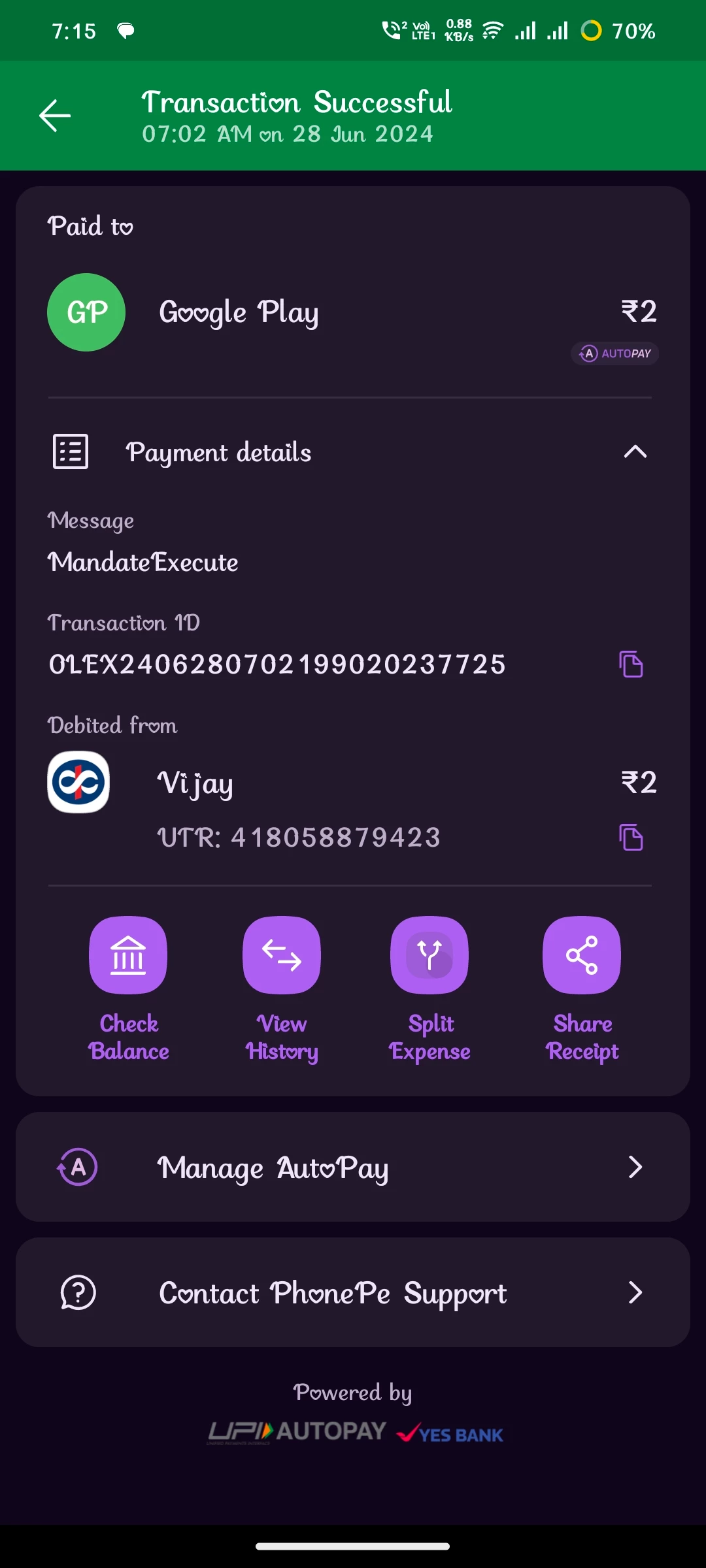The height and width of the screenshot is (1568, 706).
Task: Check the account balance
Action: 128,955
